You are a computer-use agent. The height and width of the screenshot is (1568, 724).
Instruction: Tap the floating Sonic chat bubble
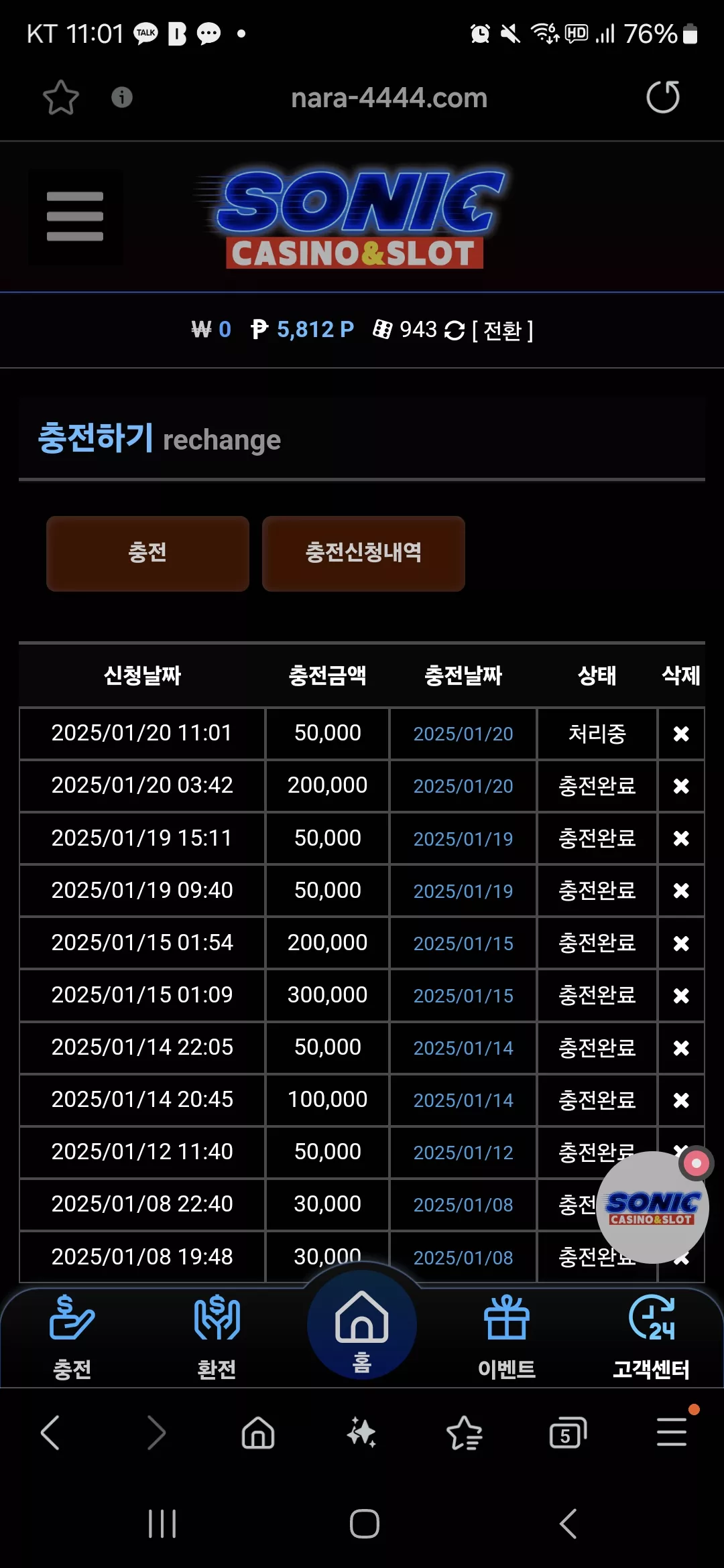[x=652, y=1207]
